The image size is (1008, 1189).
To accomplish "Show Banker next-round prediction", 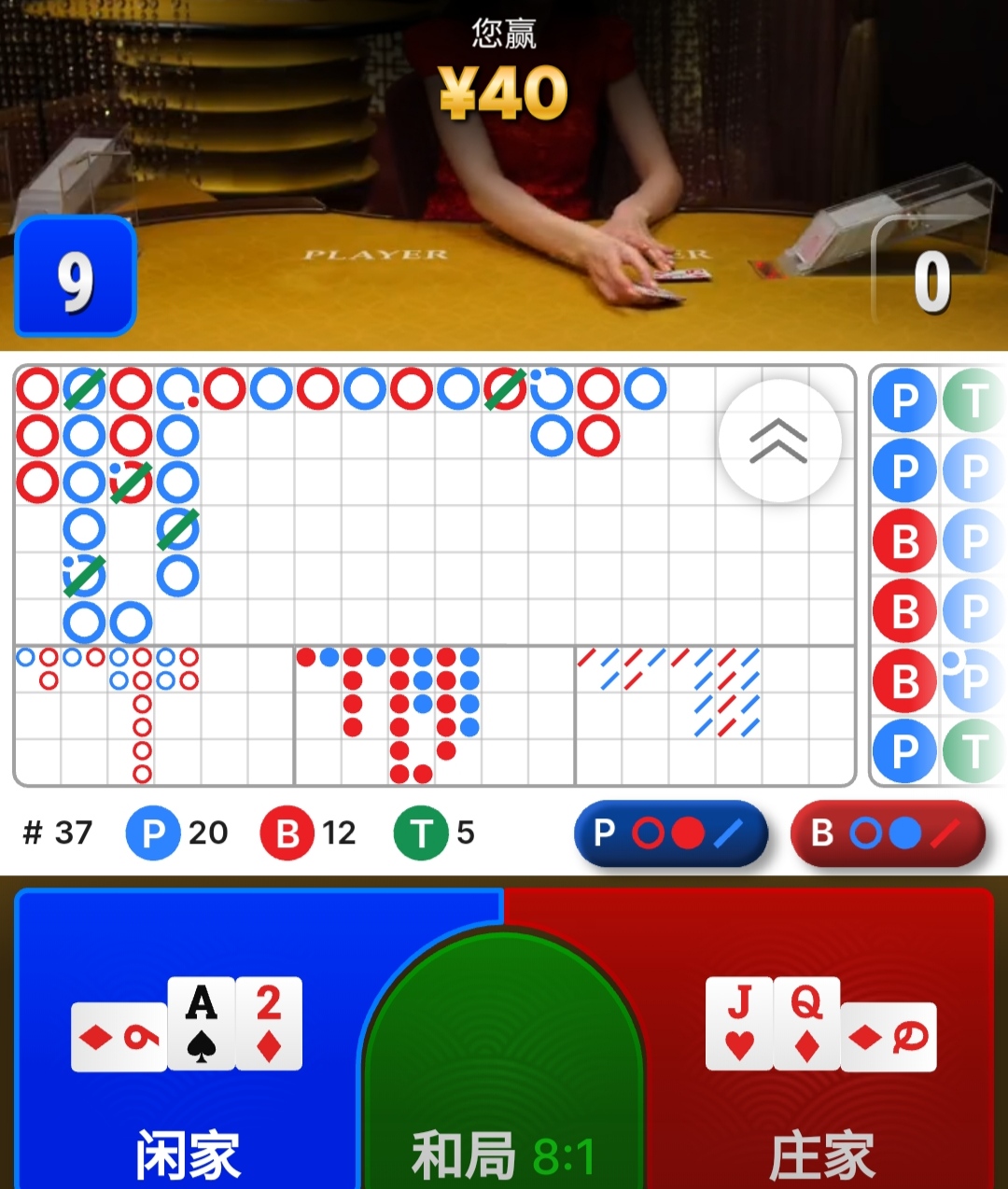I will pos(887,832).
